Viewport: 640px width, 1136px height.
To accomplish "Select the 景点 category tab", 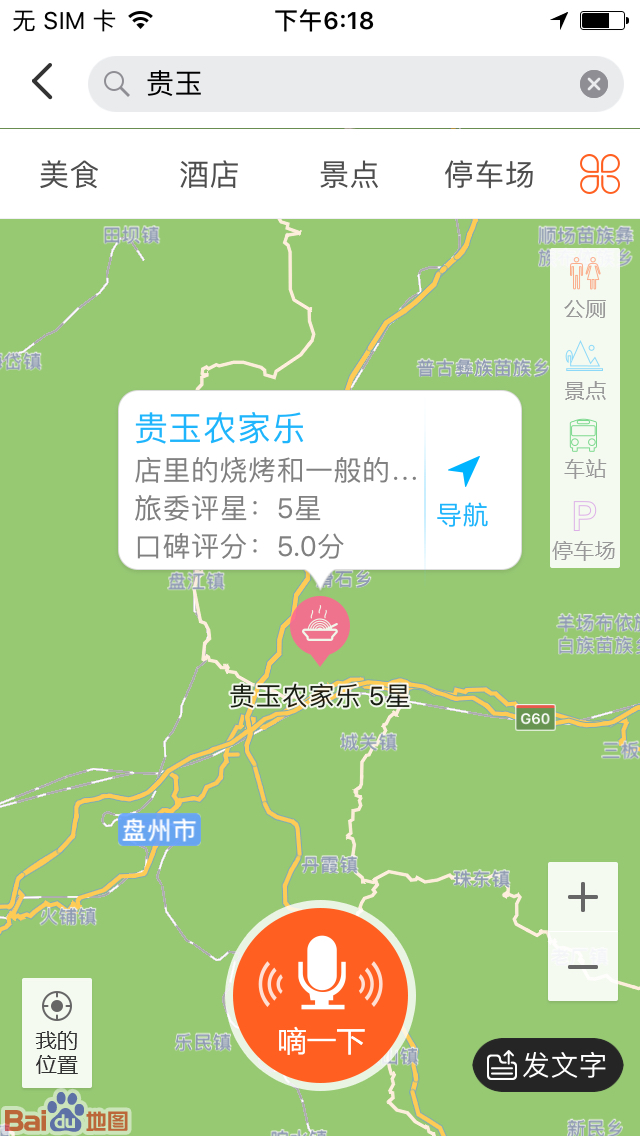I will pyautogui.click(x=349, y=175).
